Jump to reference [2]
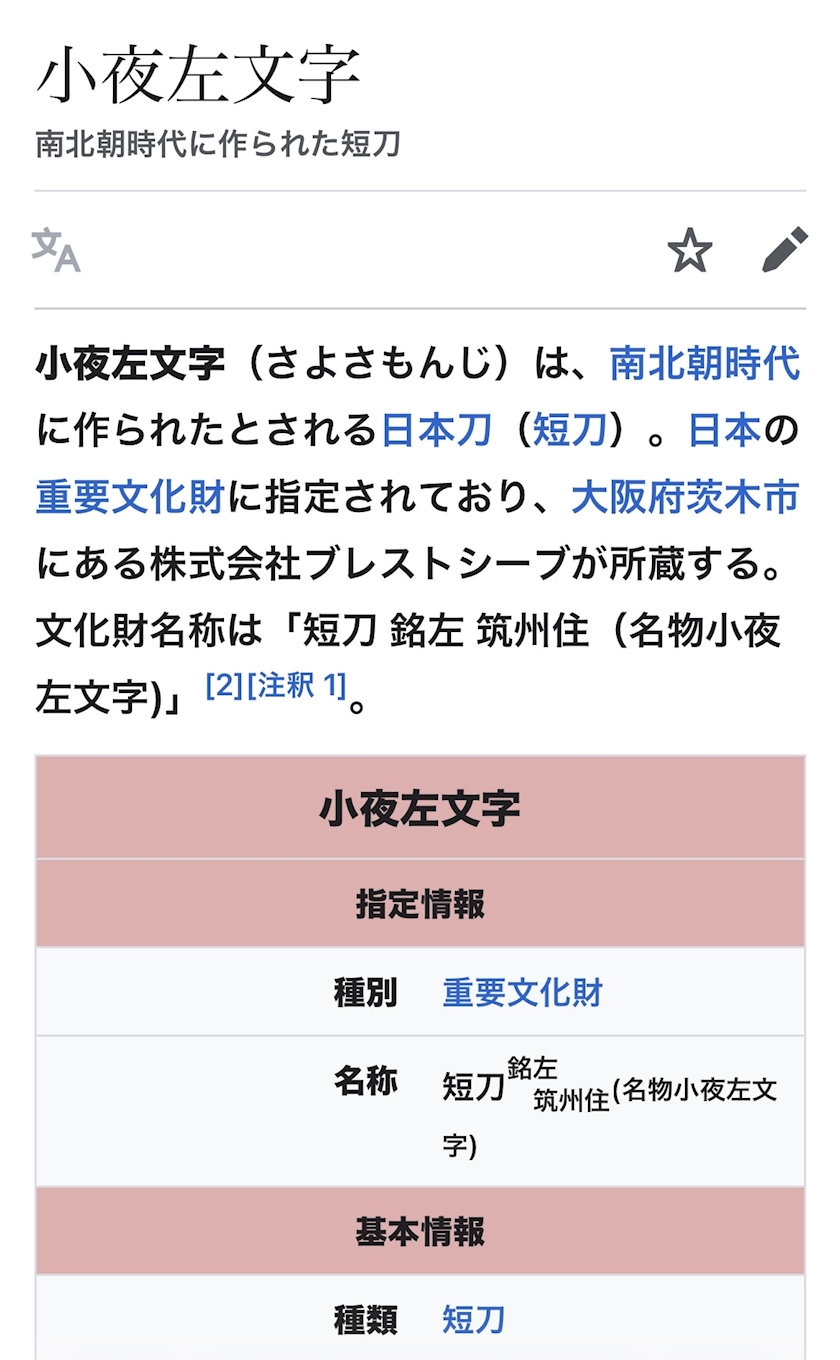 point(224,686)
